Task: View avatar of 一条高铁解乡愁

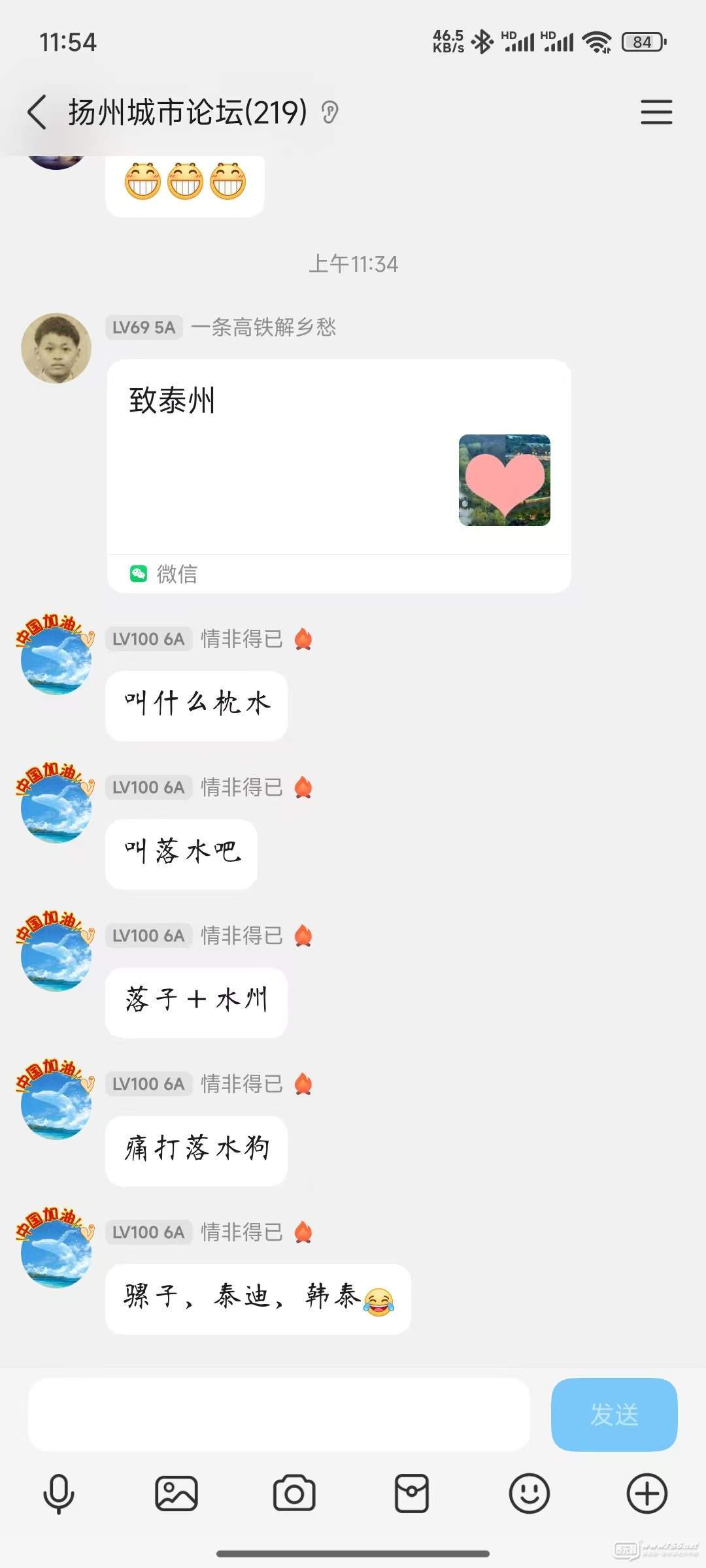Action: (56, 348)
